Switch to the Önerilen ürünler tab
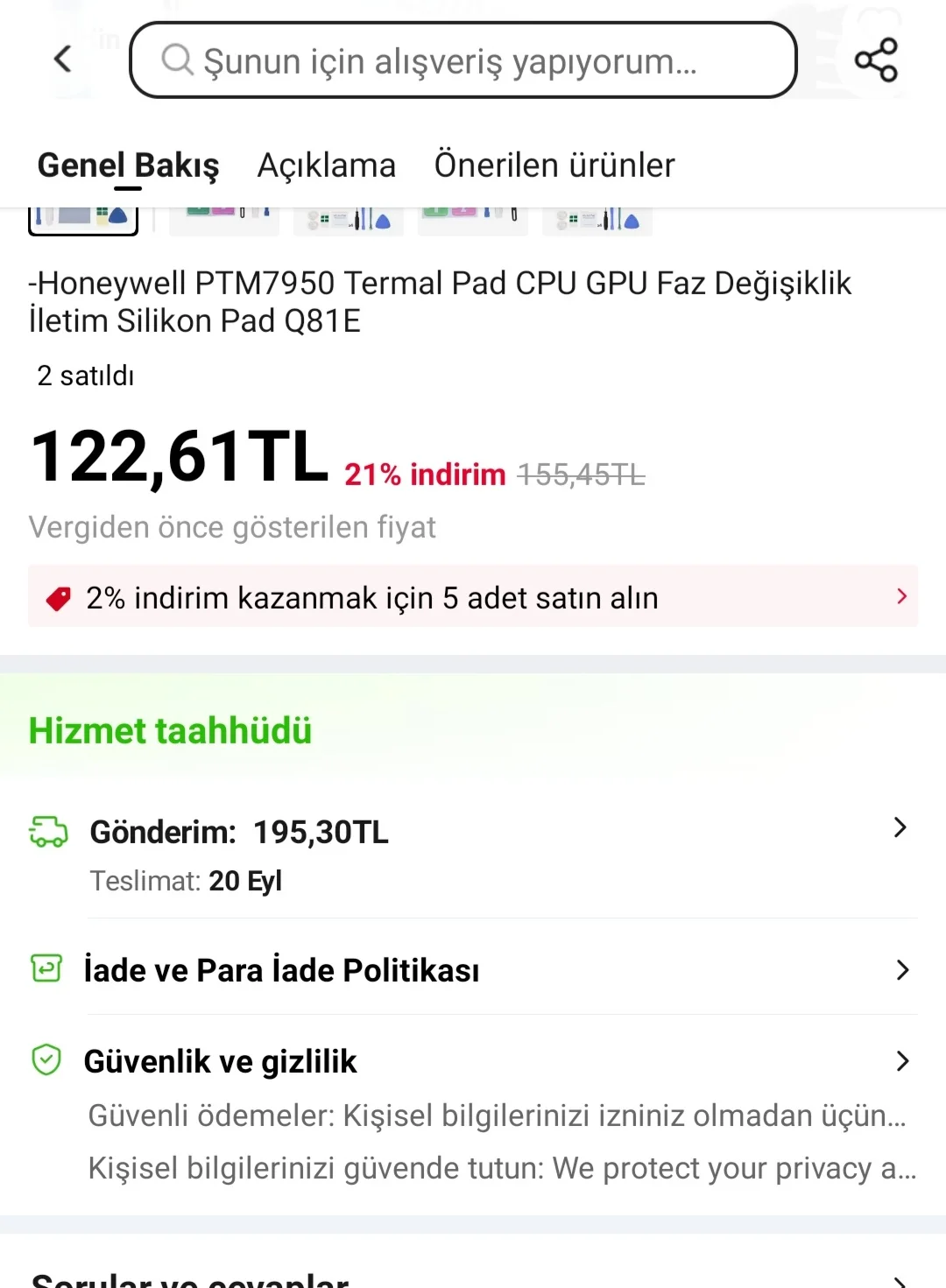946x1288 pixels. tap(554, 165)
